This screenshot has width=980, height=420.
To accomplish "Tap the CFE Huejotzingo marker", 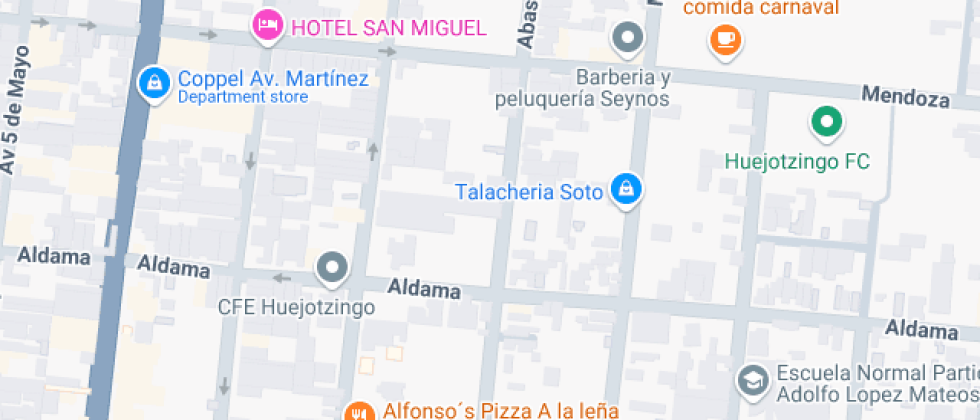I will [x=331, y=268].
